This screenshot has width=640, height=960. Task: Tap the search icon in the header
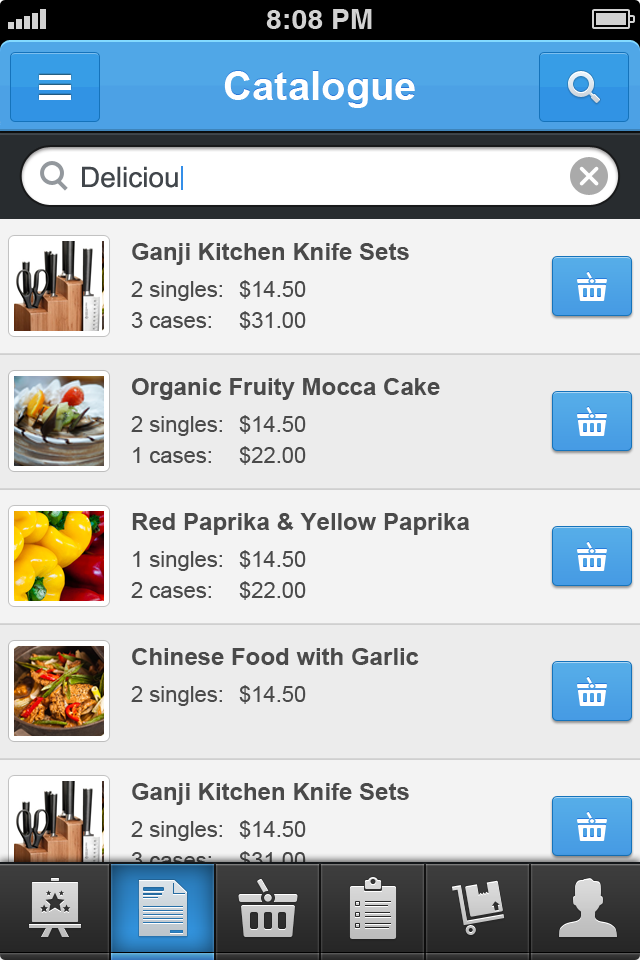click(x=583, y=87)
